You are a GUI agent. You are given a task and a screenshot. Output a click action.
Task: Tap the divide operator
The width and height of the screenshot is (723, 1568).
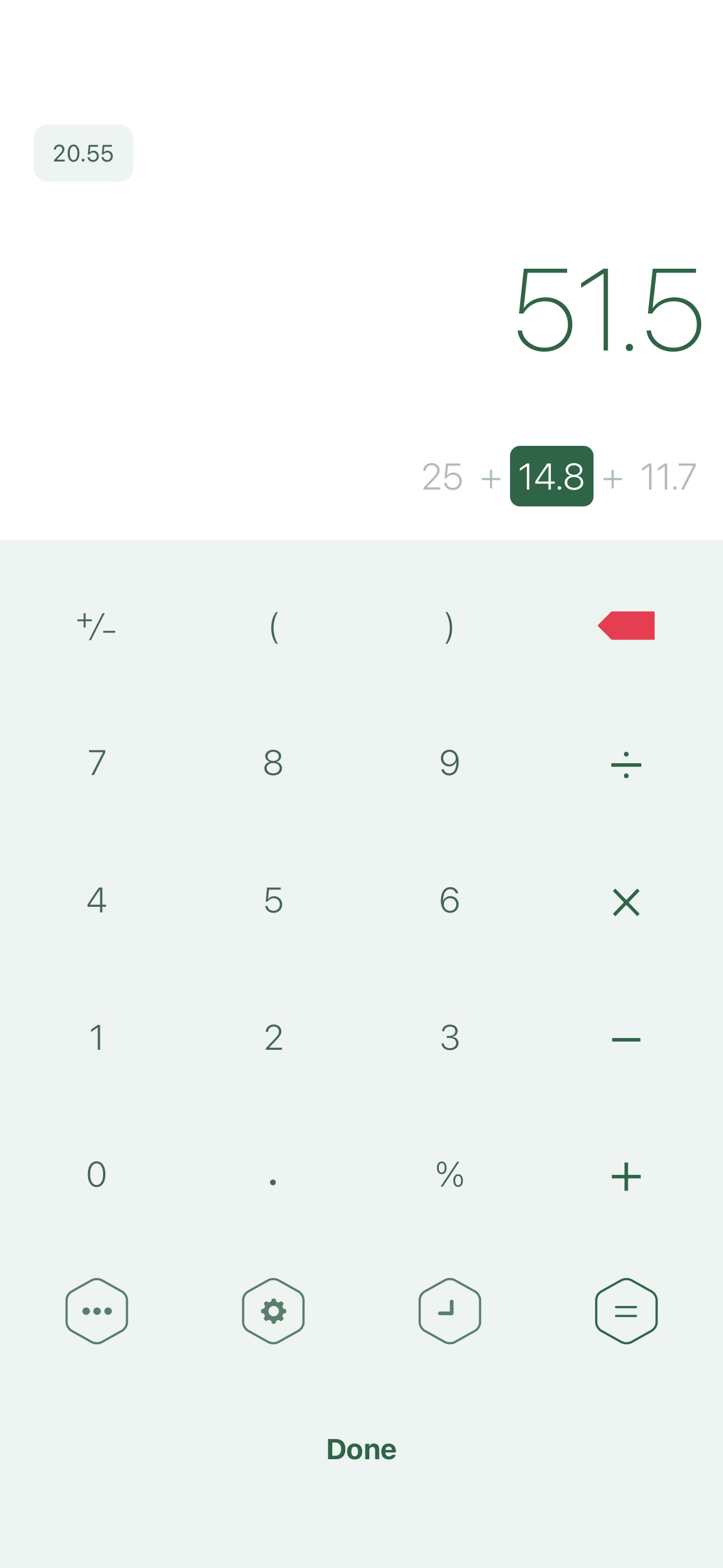coord(626,764)
